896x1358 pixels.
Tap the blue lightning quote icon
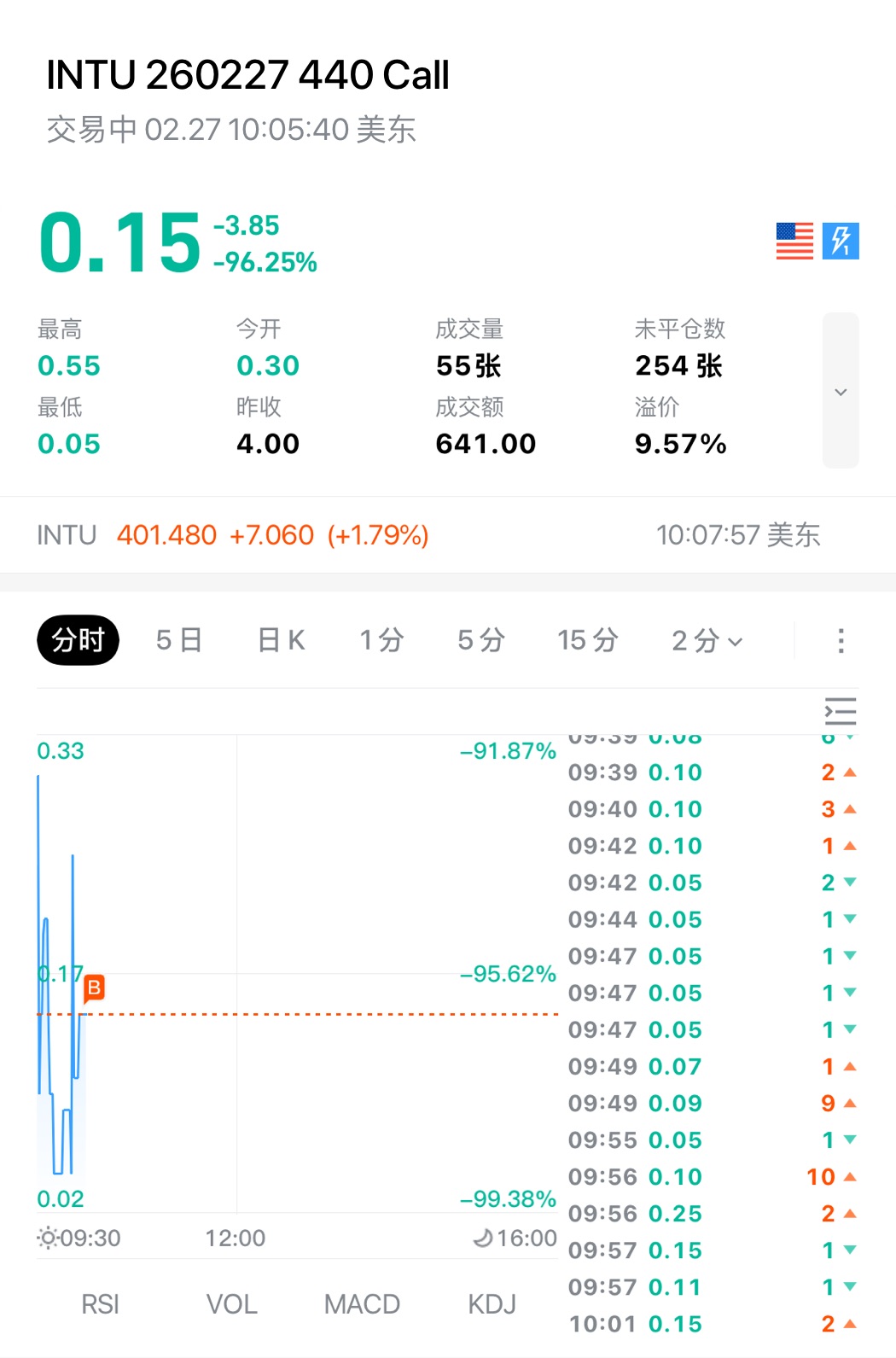841,241
